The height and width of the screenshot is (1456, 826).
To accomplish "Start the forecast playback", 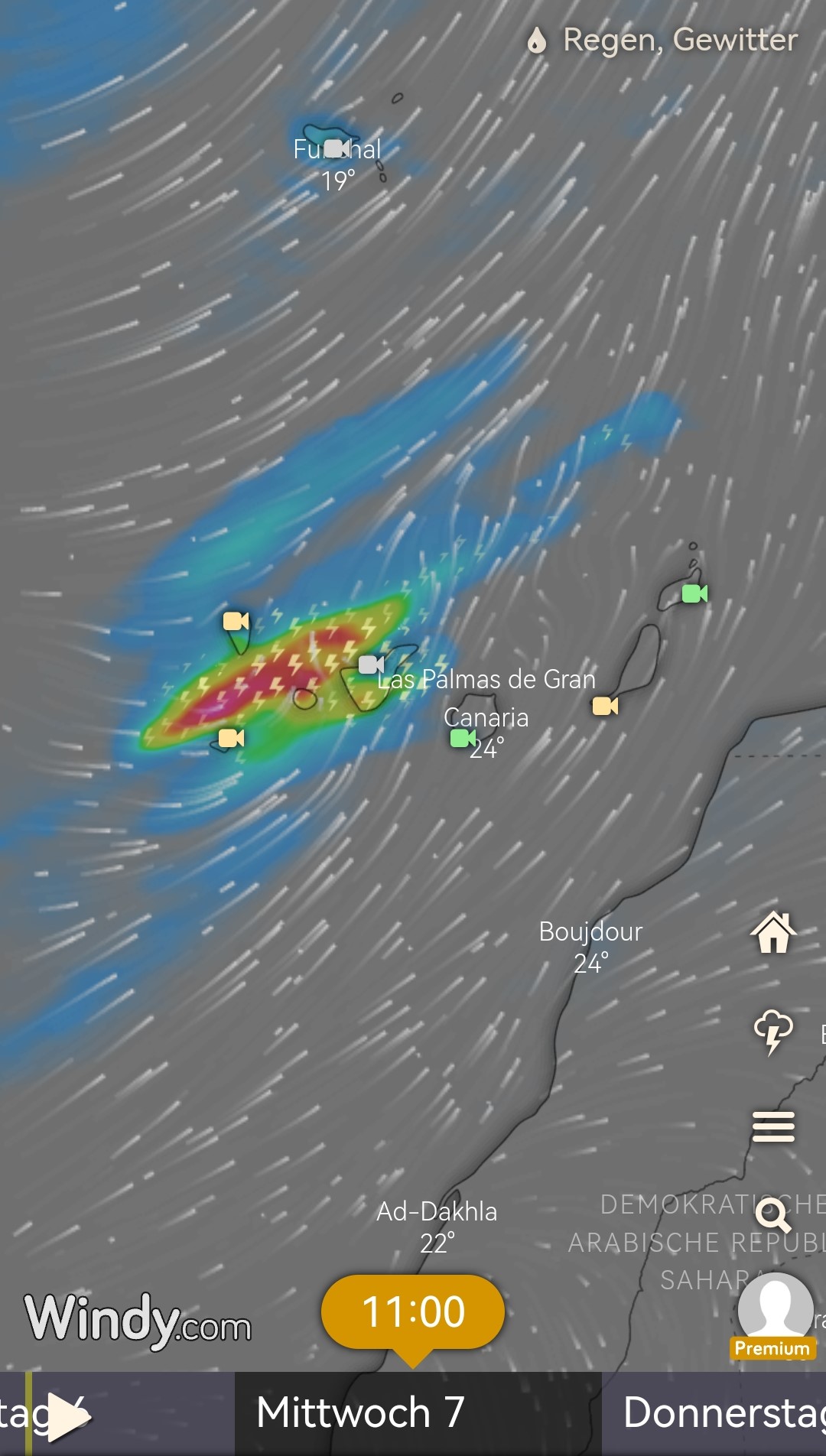I will [x=67, y=1416].
